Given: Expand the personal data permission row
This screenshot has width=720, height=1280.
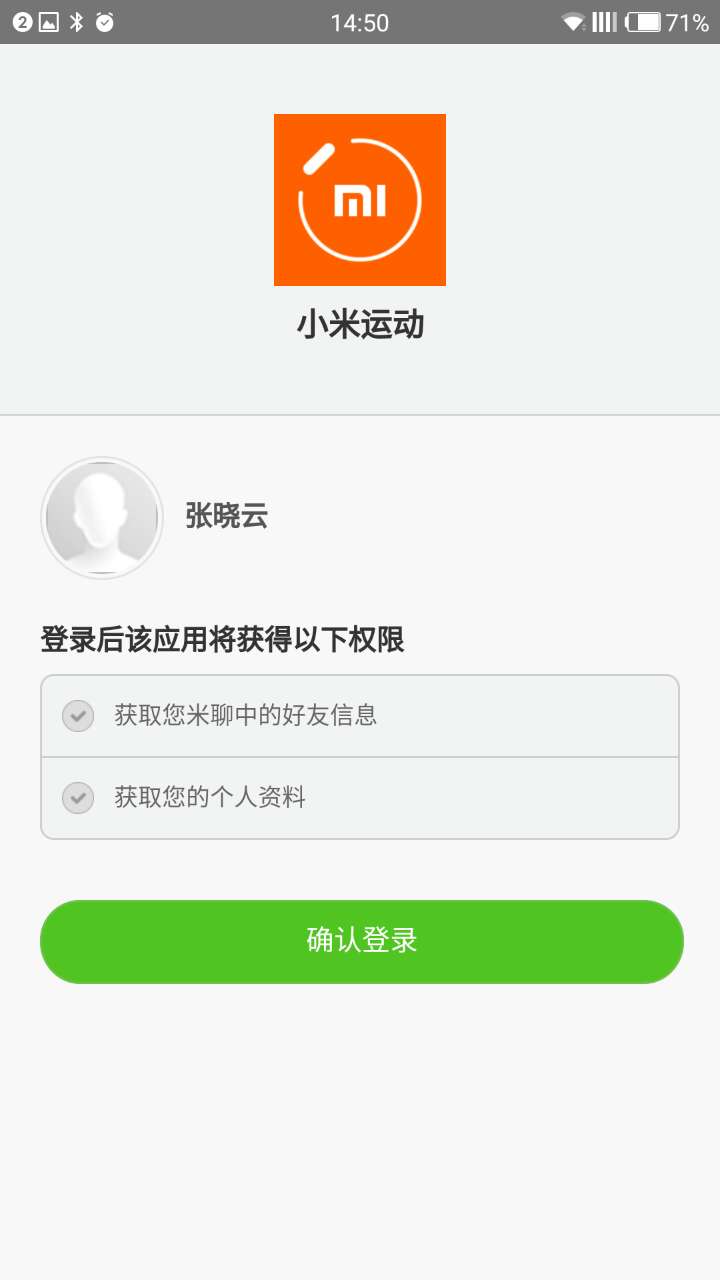Looking at the screenshot, I should click(x=360, y=798).
